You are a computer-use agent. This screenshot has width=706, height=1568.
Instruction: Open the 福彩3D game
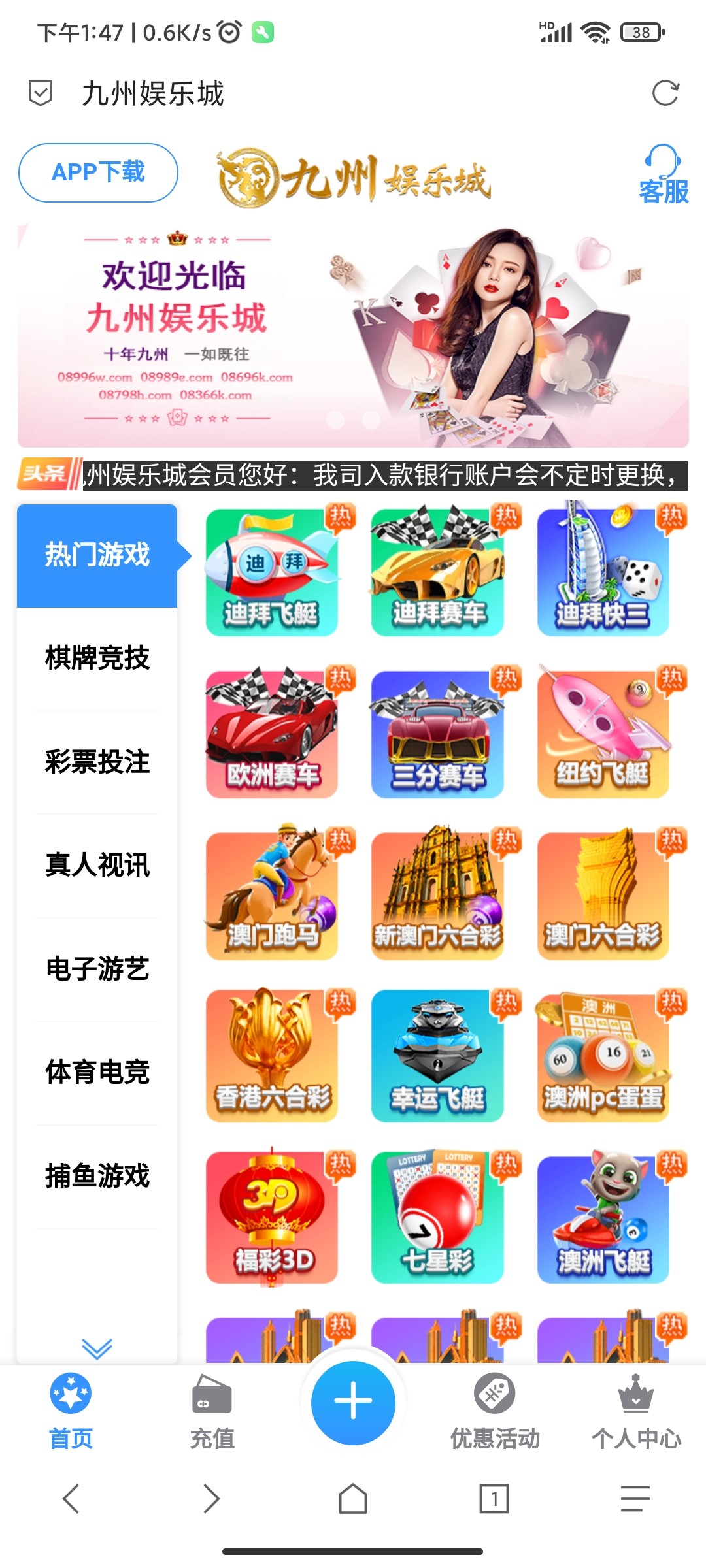(x=272, y=1218)
